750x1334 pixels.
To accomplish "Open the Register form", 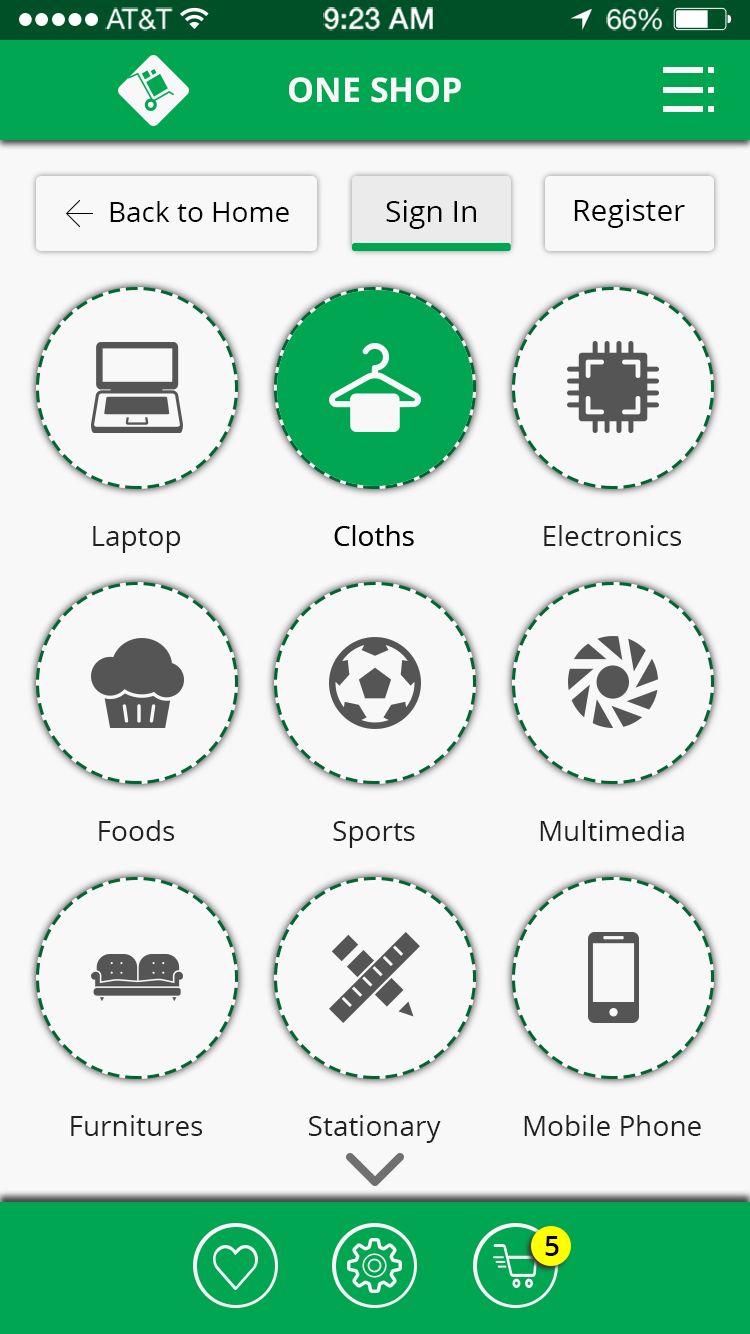I will pyautogui.click(x=629, y=212).
